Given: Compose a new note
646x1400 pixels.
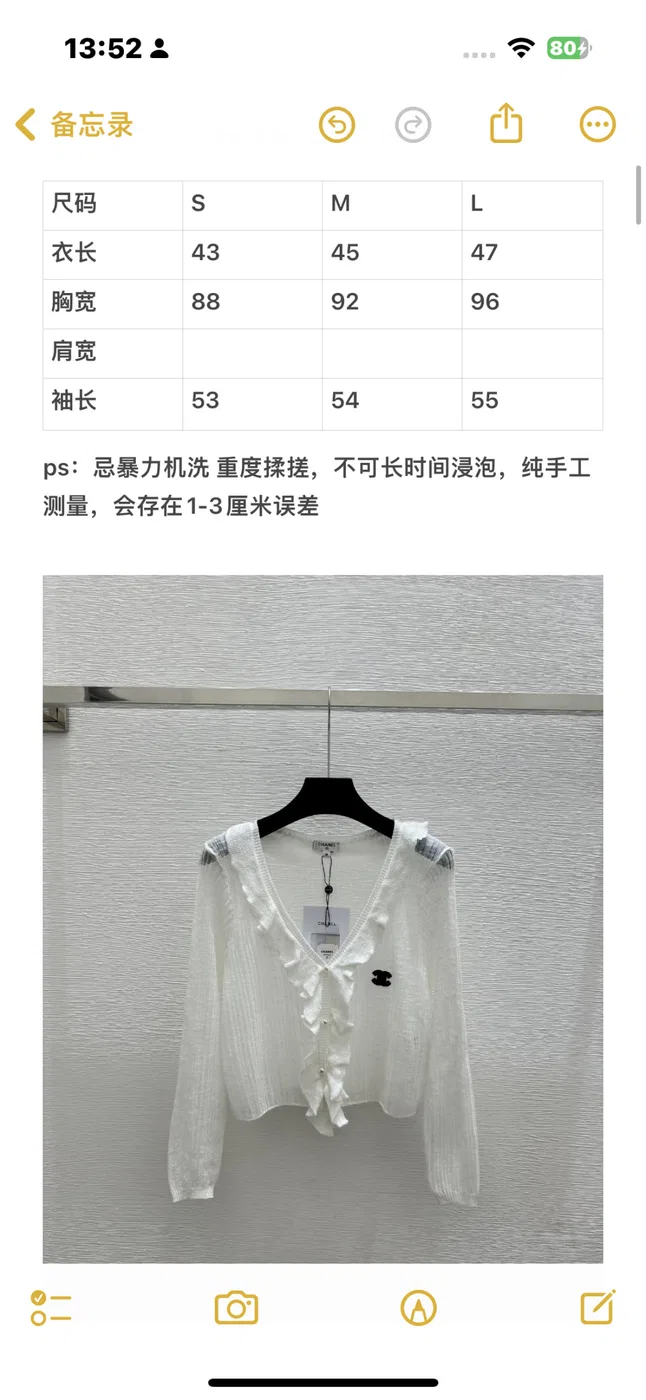Looking at the screenshot, I should click(598, 1306).
